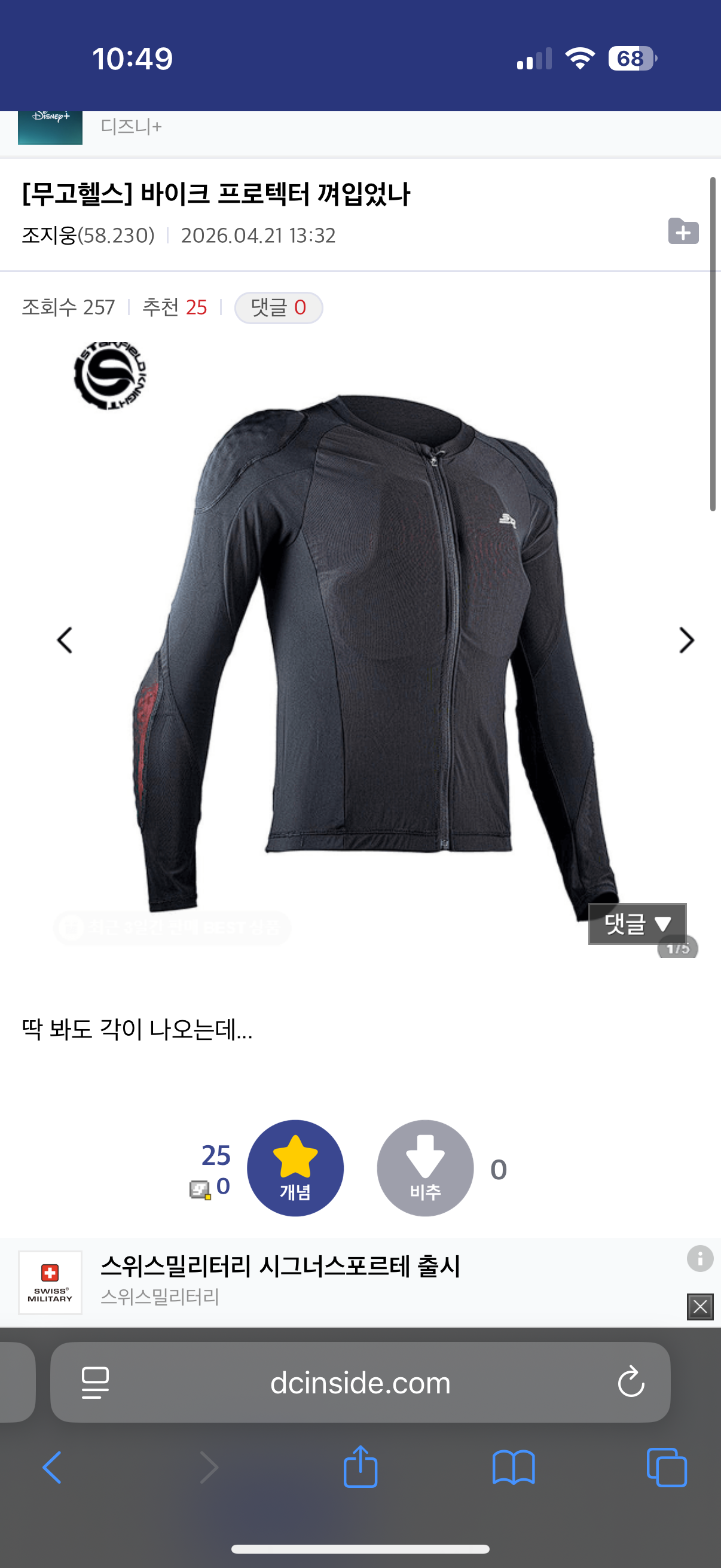This screenshot has width=721, height=1568.
Task: Save post with the folder-plus icon
Action: coord(683,231)
